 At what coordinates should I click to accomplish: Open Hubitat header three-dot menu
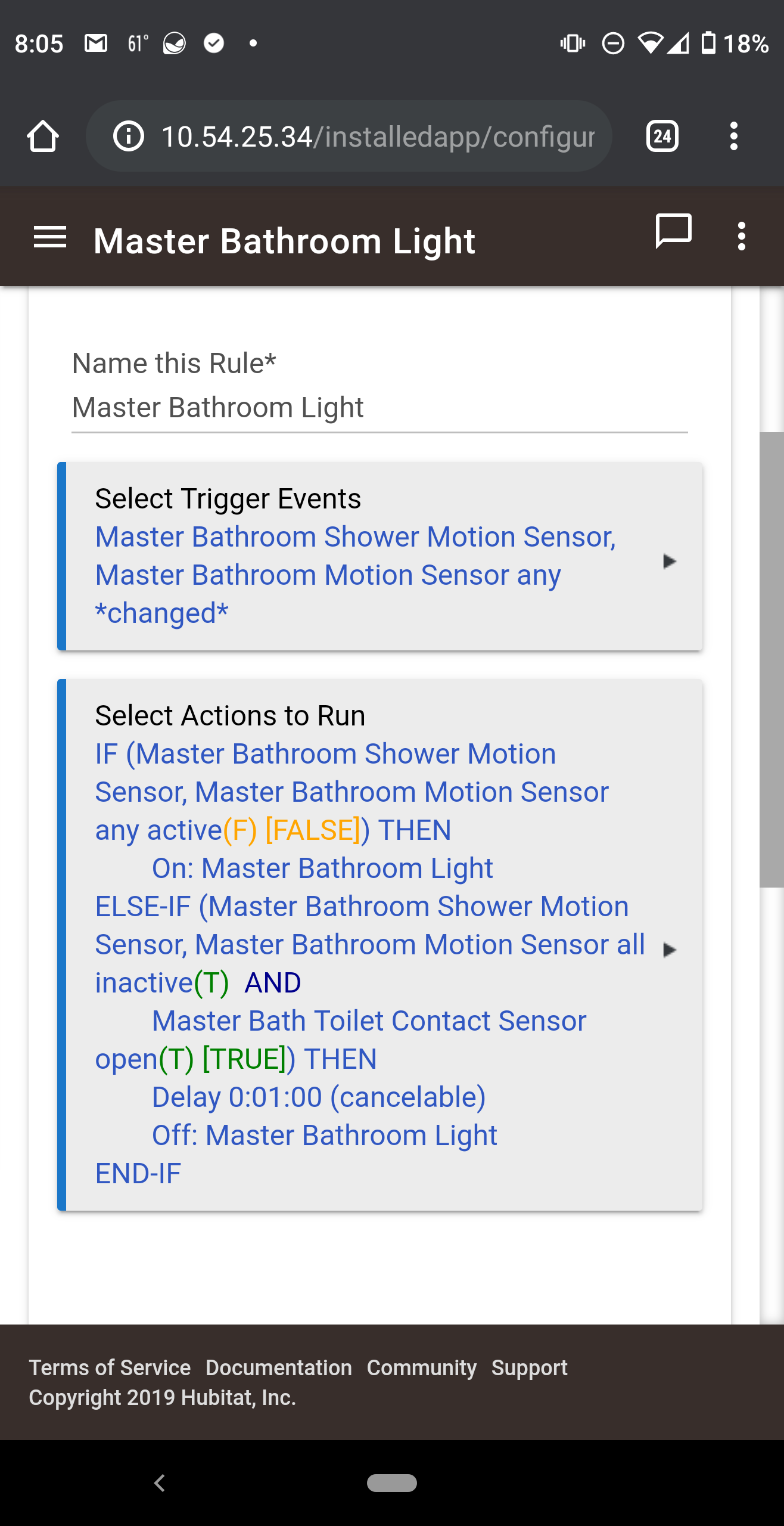click(742, 237)
